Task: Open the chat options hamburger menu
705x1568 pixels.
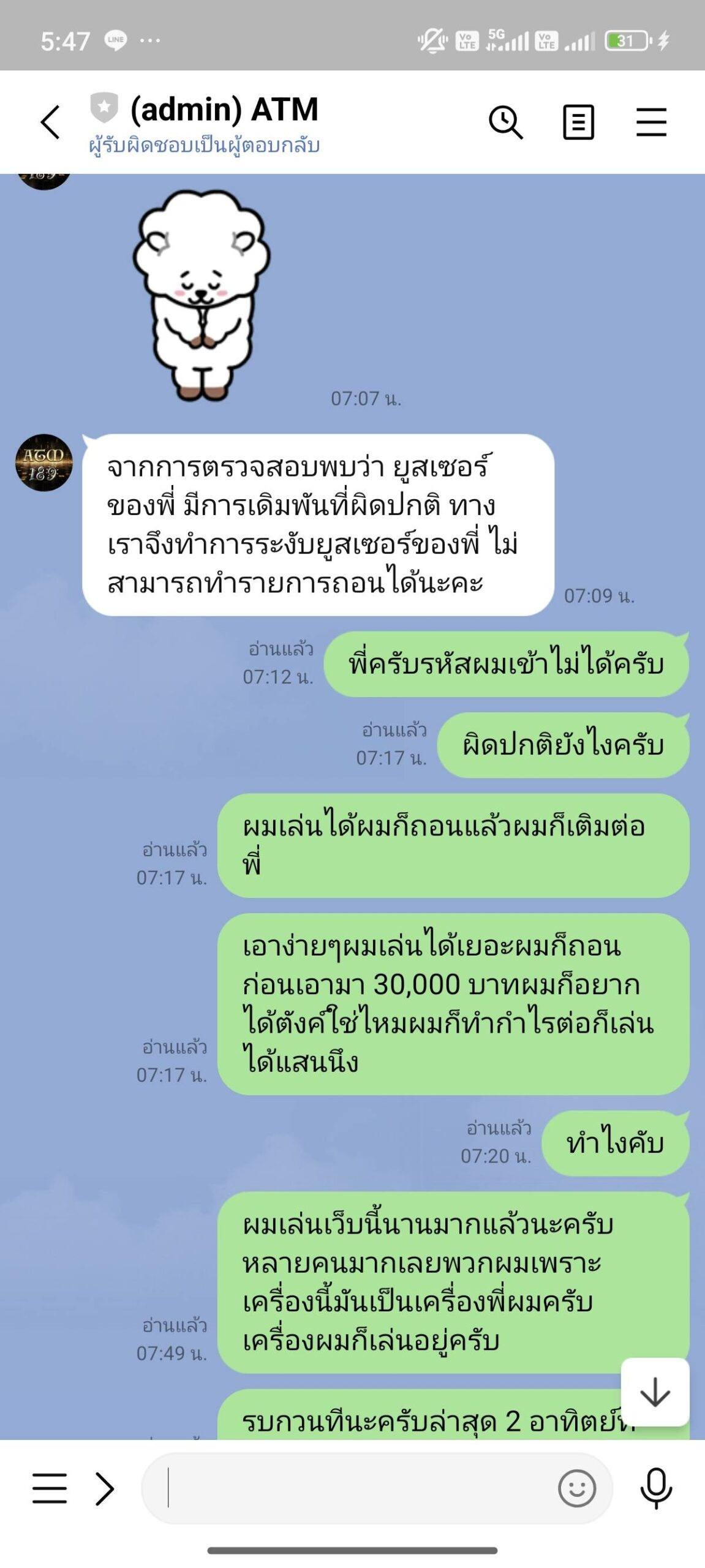Action: click(651, 122)
